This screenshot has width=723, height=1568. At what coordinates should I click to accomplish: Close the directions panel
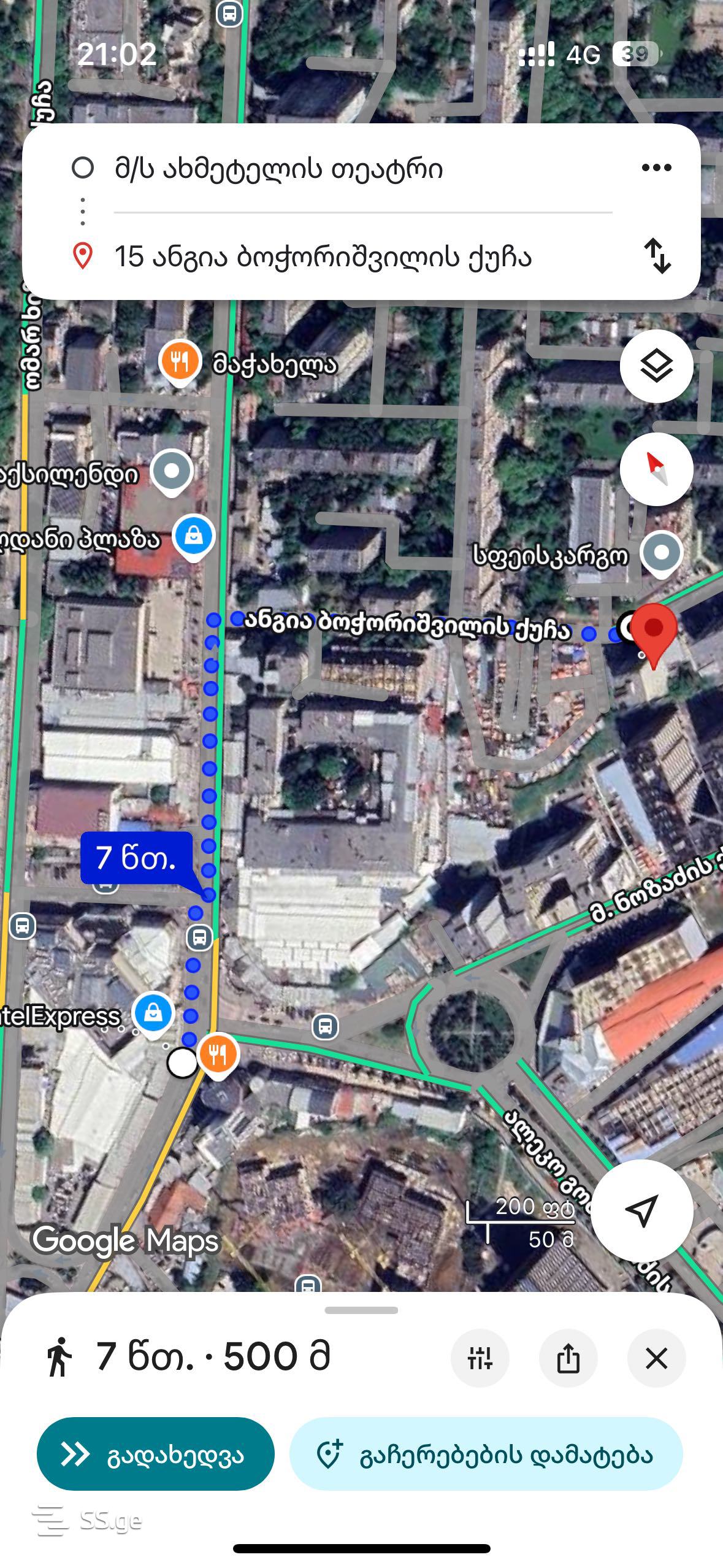656,1358
